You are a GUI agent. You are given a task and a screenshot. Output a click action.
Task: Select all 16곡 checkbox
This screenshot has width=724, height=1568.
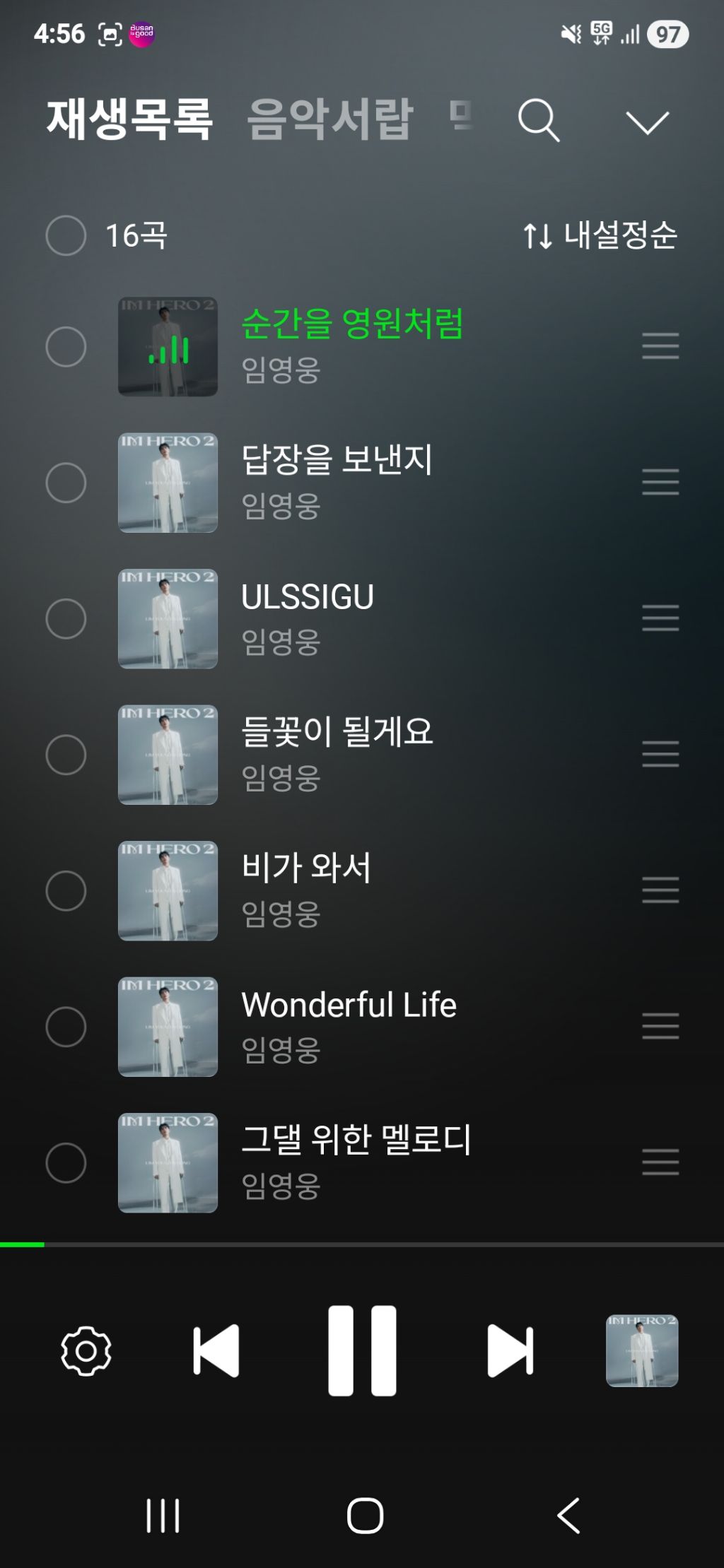66,235
